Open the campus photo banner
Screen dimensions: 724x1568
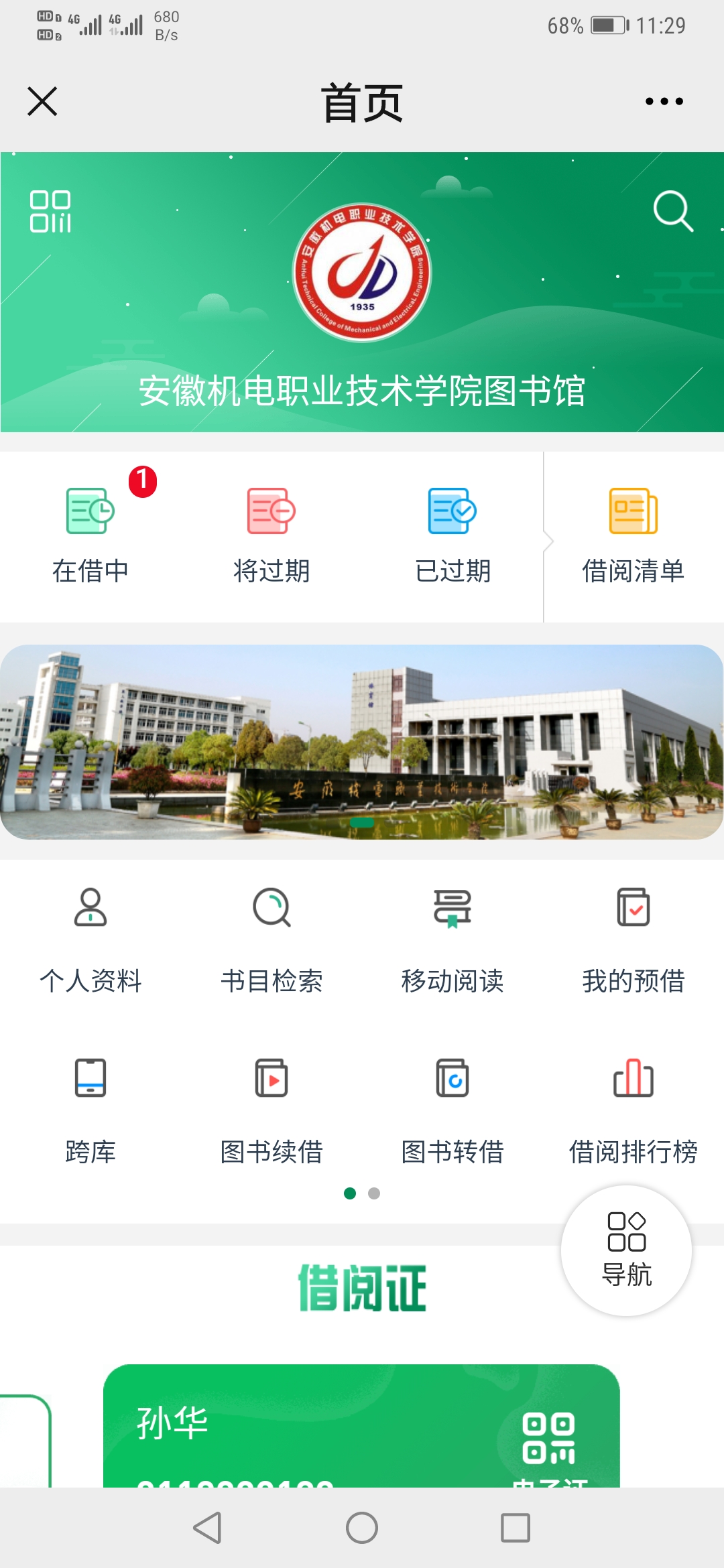point(362,742)
